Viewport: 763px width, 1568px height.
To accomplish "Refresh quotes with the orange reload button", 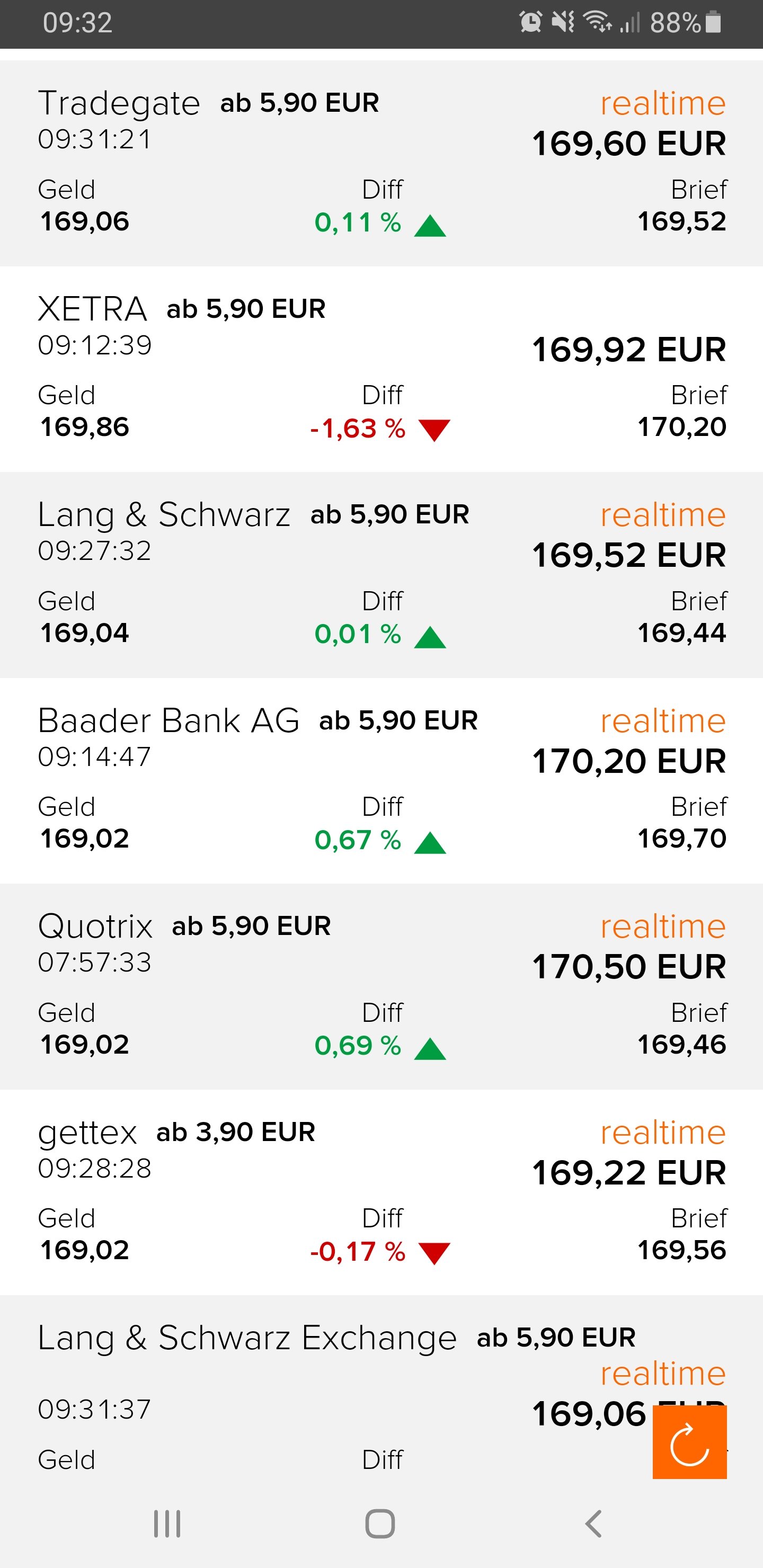I will click(689, 1441).
